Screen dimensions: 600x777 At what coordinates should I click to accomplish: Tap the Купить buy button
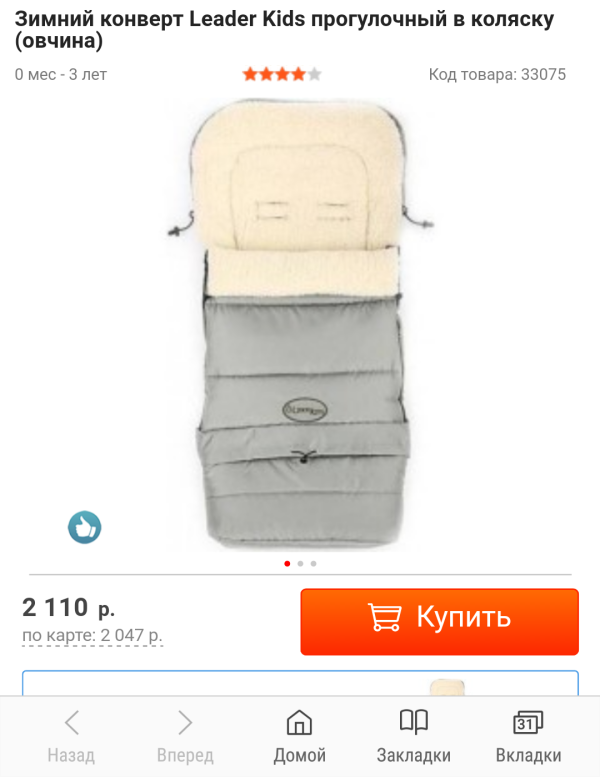(x=439, y=622)
